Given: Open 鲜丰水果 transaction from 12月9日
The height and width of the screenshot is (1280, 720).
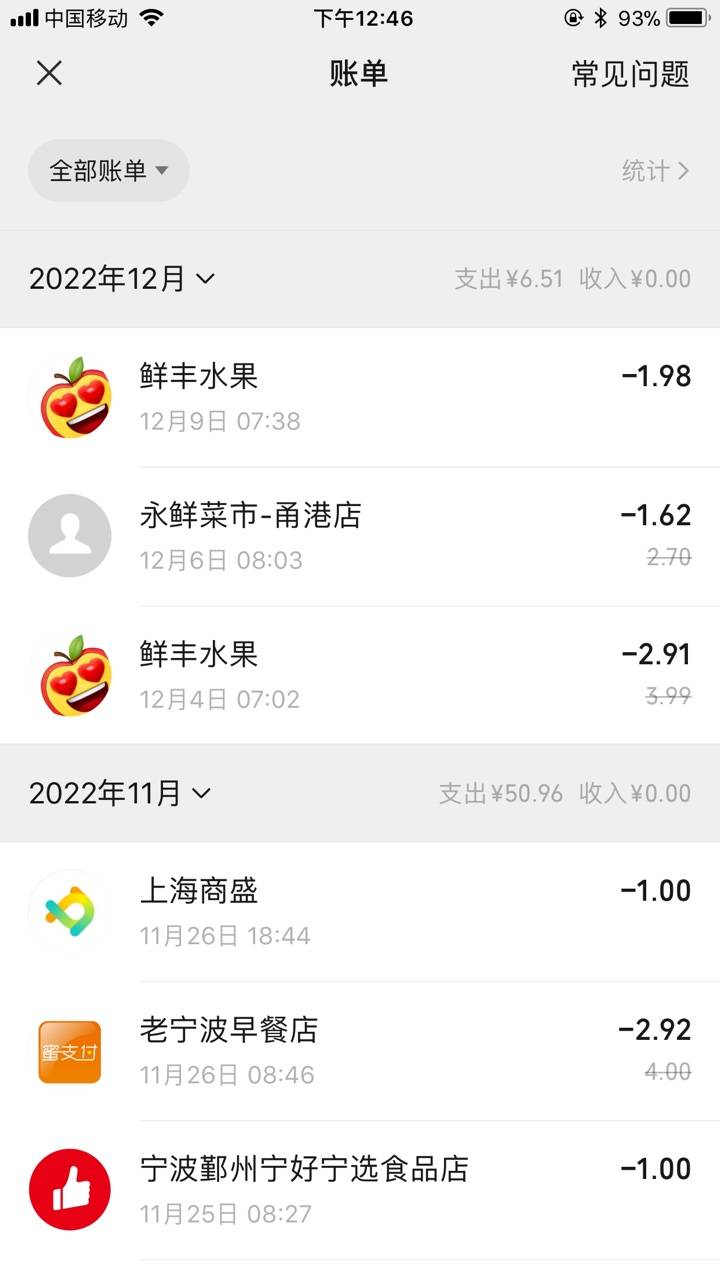Looking at the screenshot, I should coord(360,397).
